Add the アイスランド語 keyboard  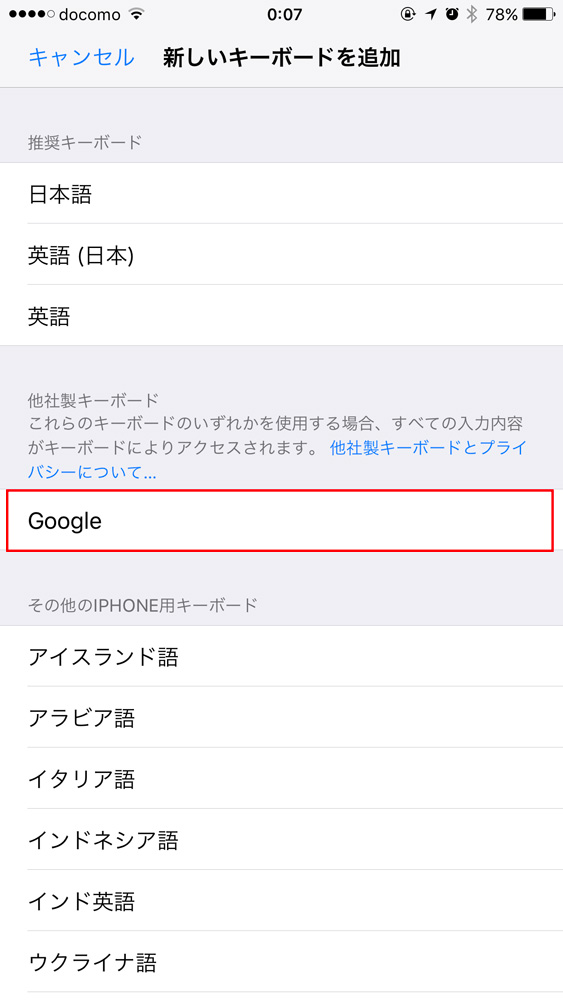coord(281,656)
